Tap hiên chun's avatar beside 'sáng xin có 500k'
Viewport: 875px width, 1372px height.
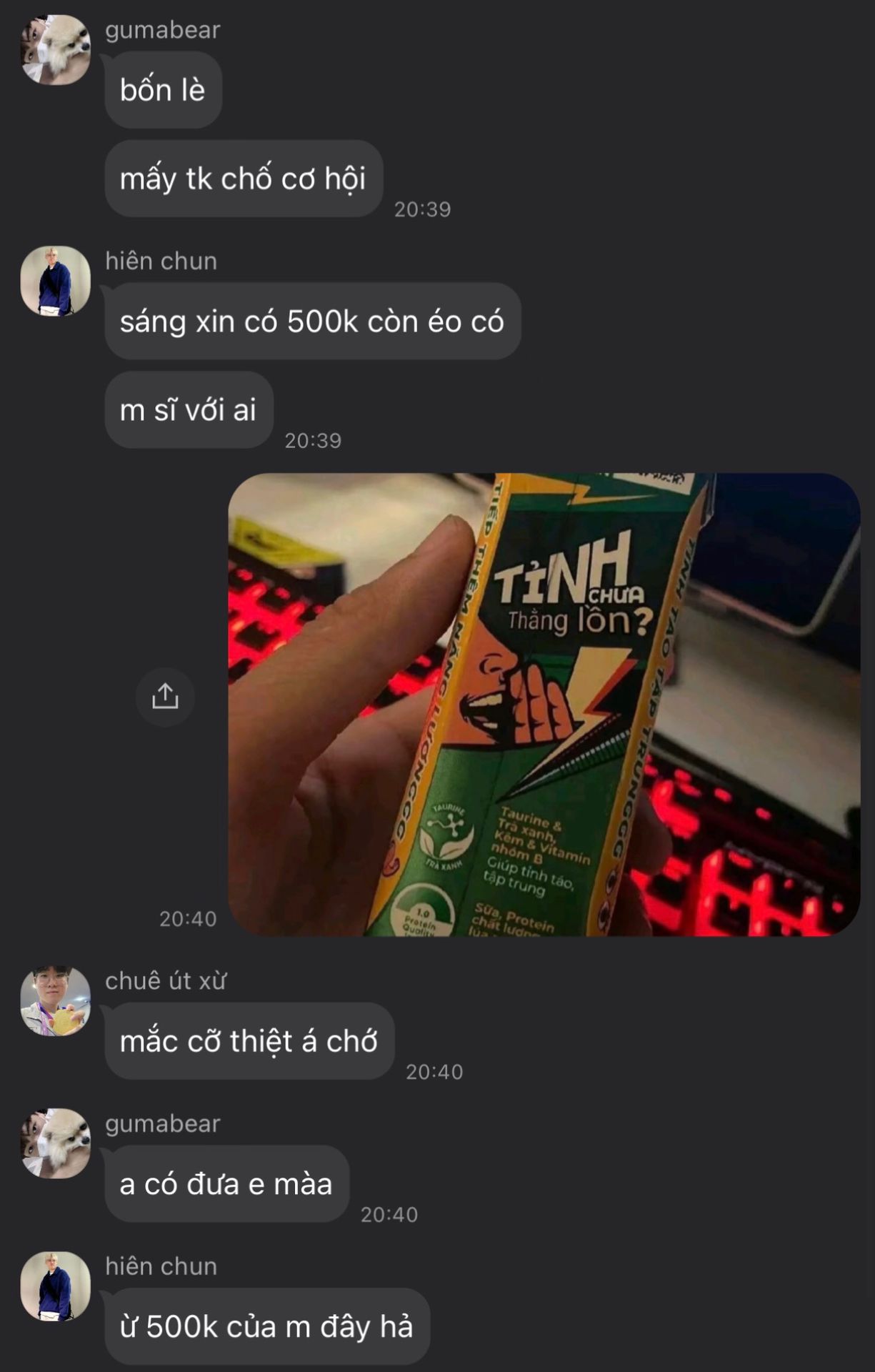click(x=56, y=281)
